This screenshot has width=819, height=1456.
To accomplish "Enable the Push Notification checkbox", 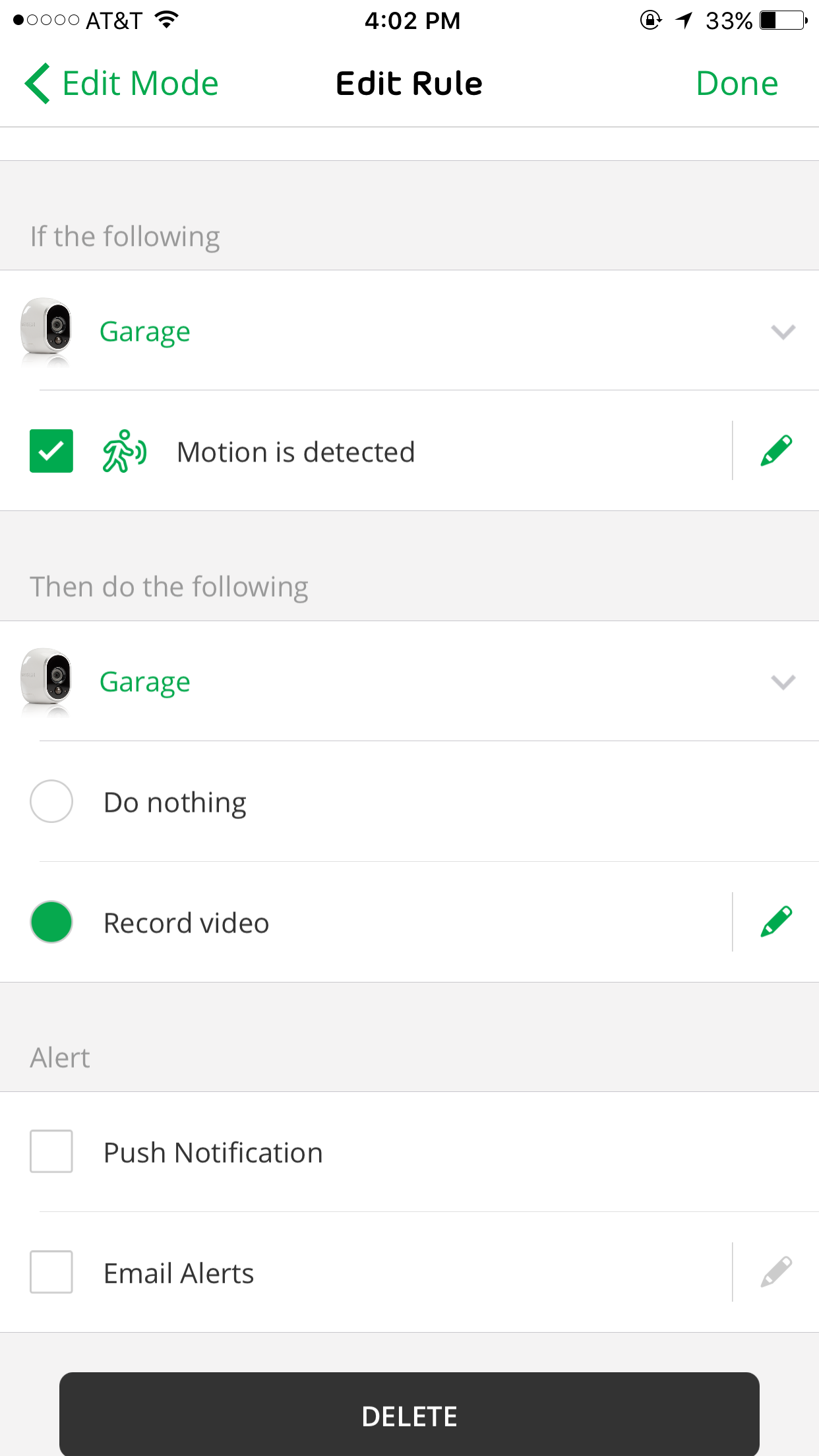I will tap(51, 1151).
